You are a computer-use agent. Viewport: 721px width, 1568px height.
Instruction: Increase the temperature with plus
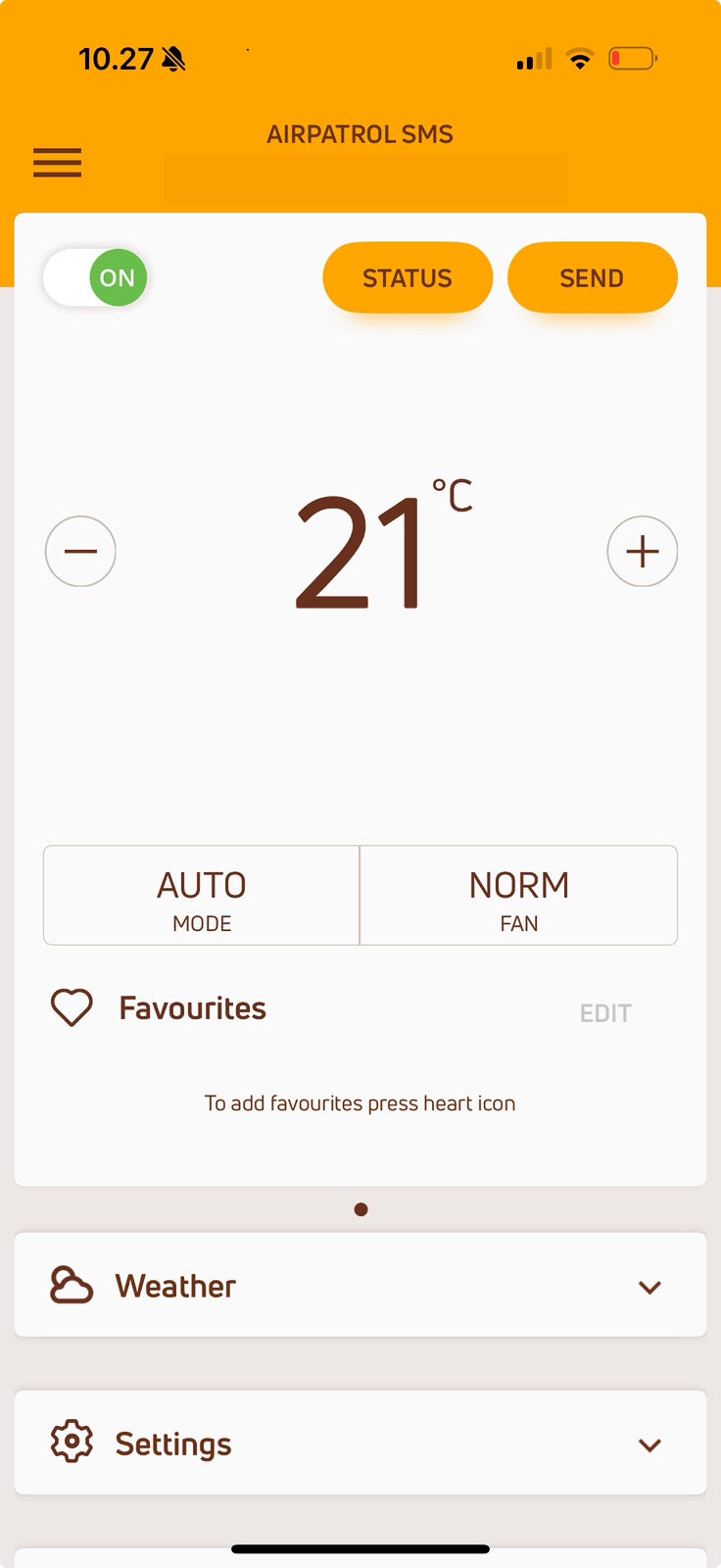[643, 552]
